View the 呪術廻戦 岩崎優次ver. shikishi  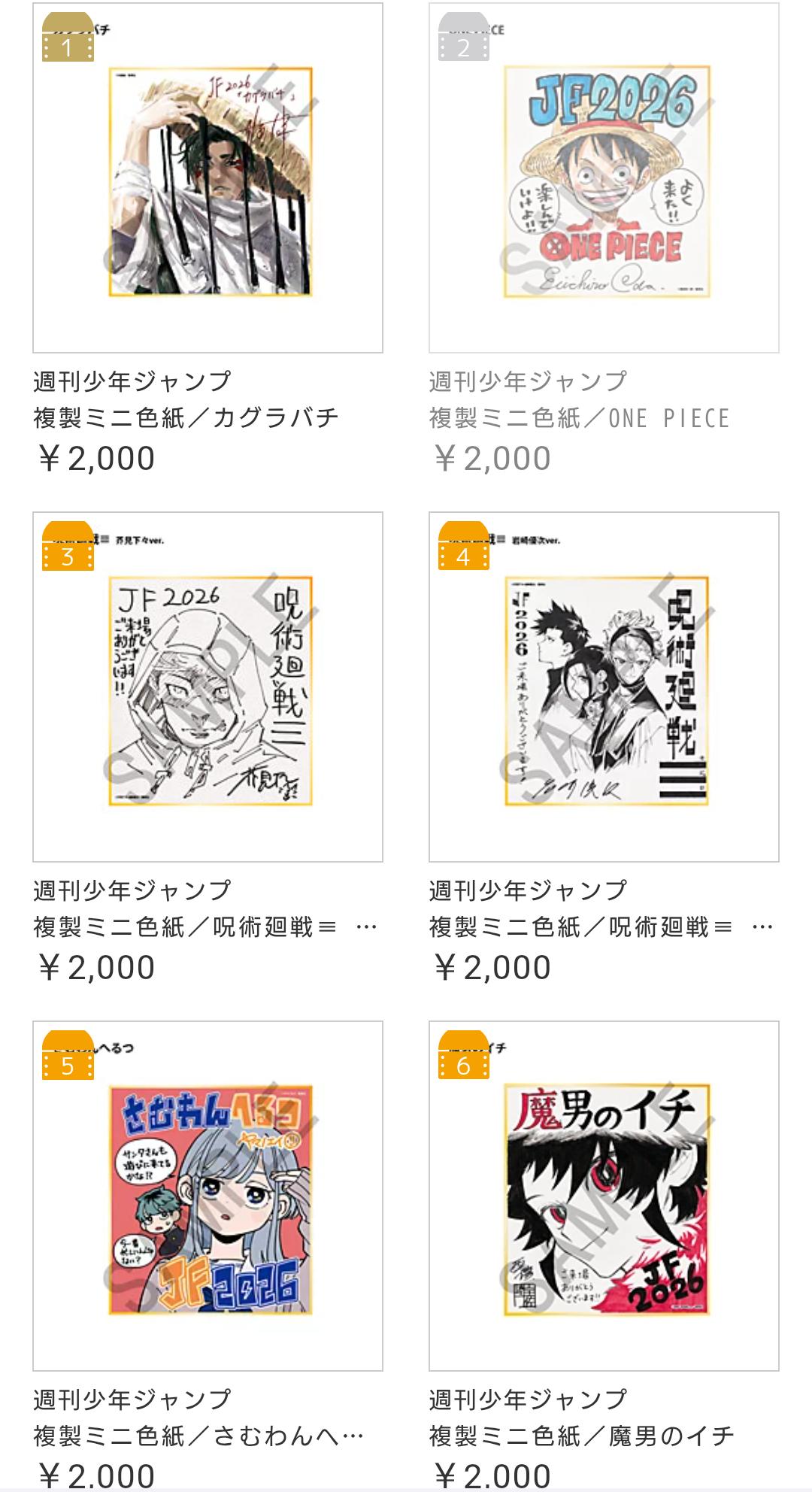point(604,687)
